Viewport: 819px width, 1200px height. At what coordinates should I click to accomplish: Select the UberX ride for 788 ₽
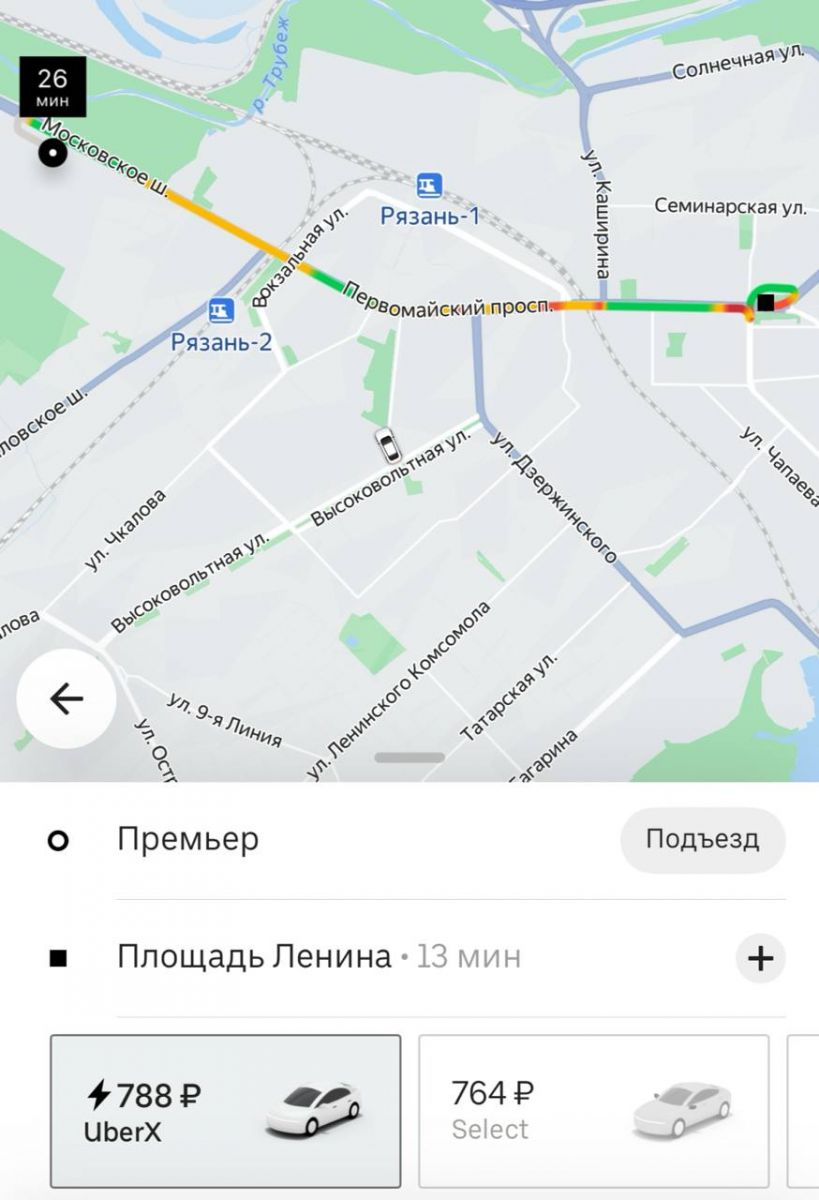(226, 1111)
